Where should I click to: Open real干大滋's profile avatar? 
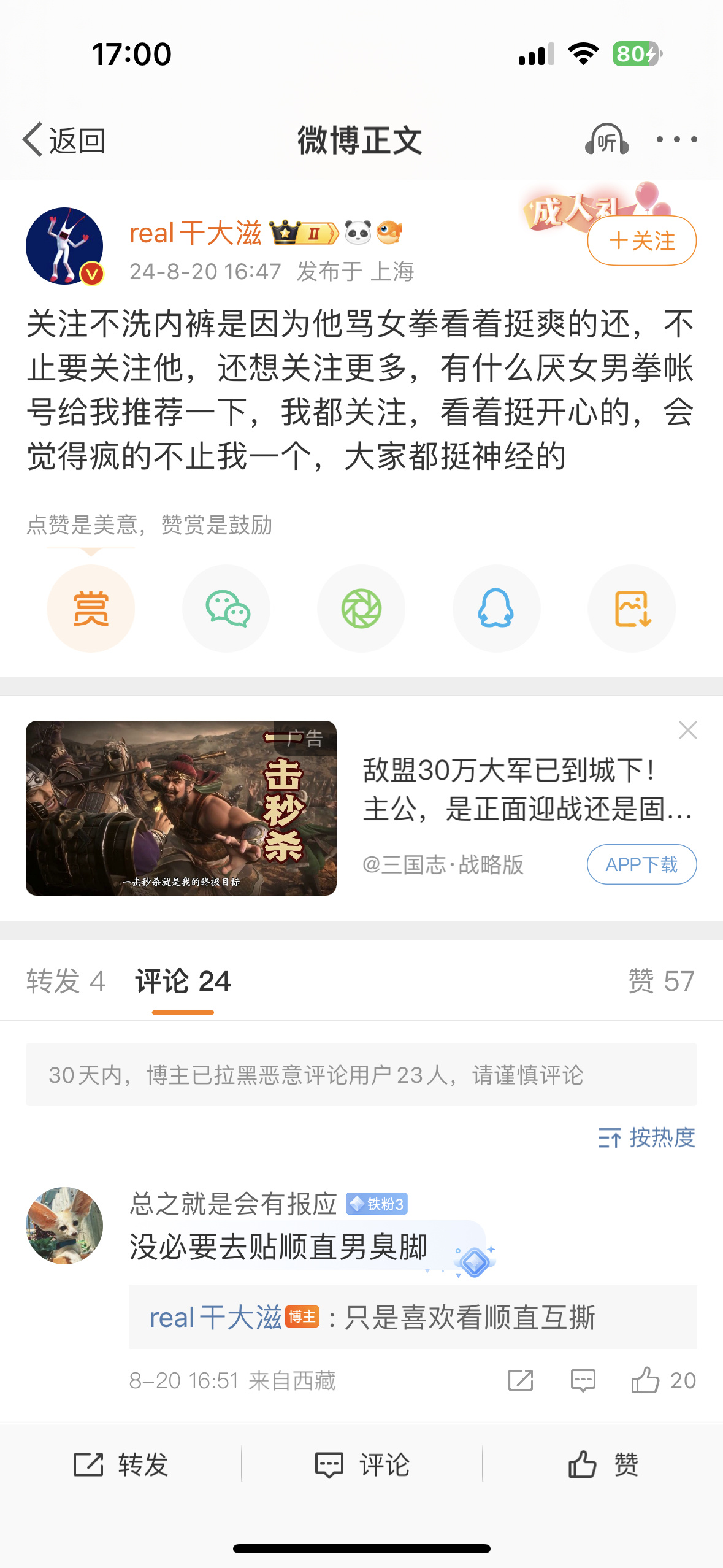pyautogui.click(x=64, y=246)
